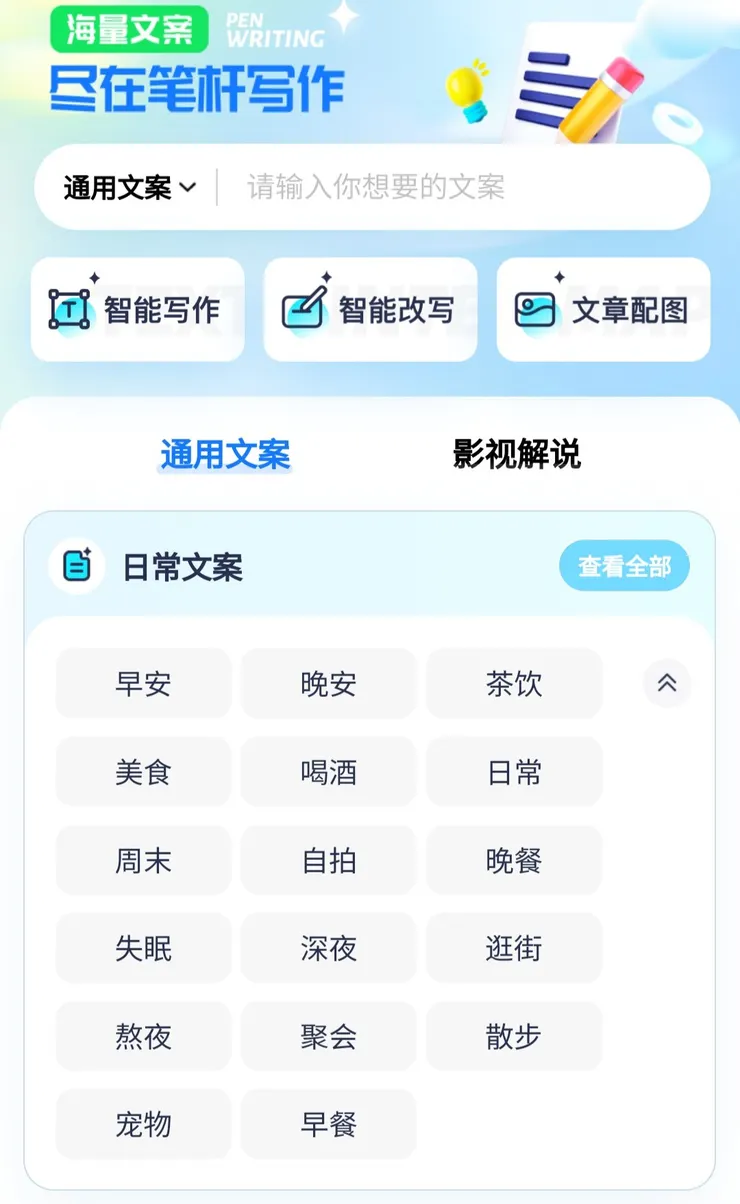Click the 查看全部 button
The width and height of the screenshot is (740, 1204).
(624, 565)
